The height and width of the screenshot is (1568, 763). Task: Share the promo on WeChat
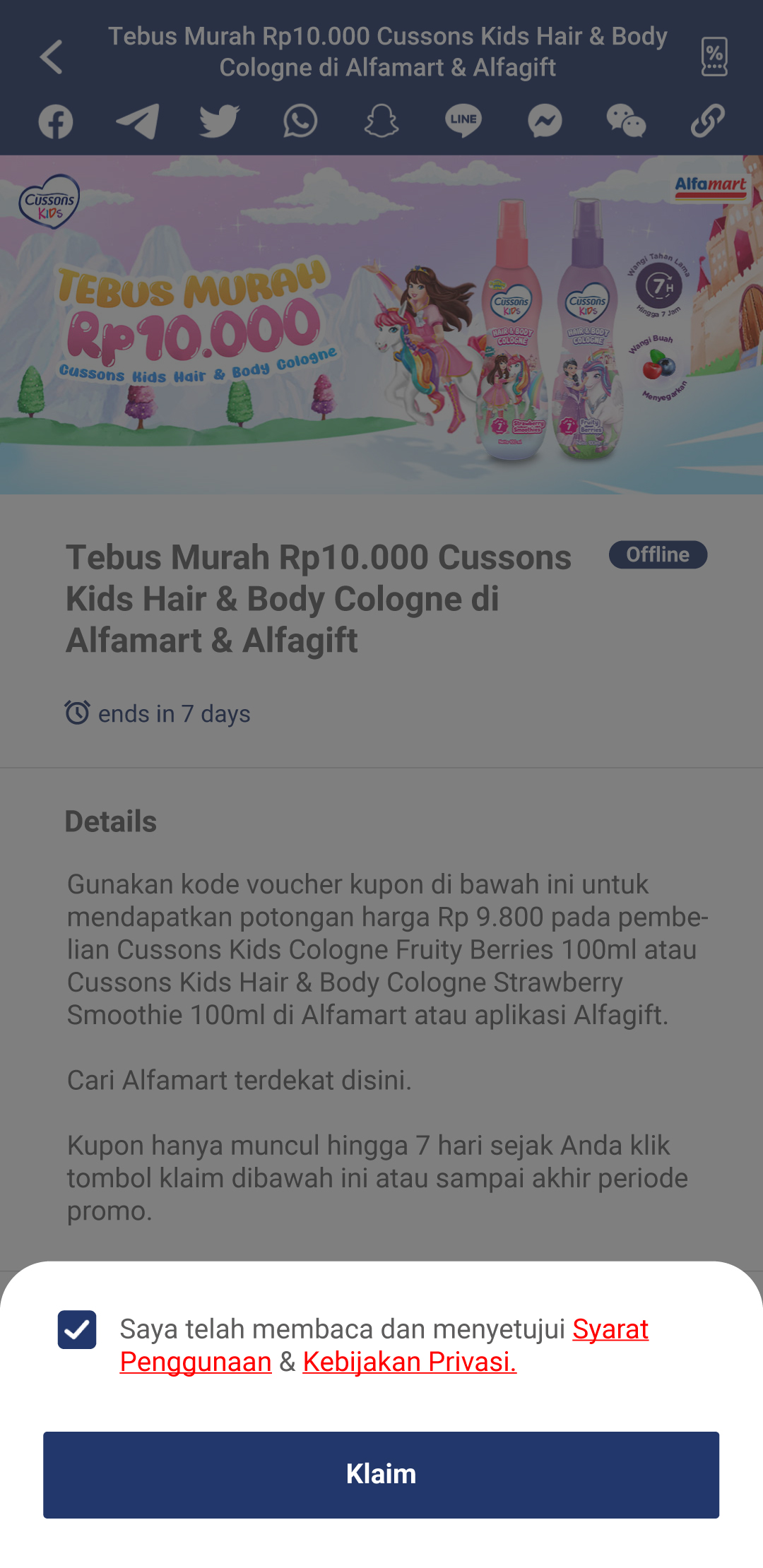pyautogui.click(x=626, y=121)
